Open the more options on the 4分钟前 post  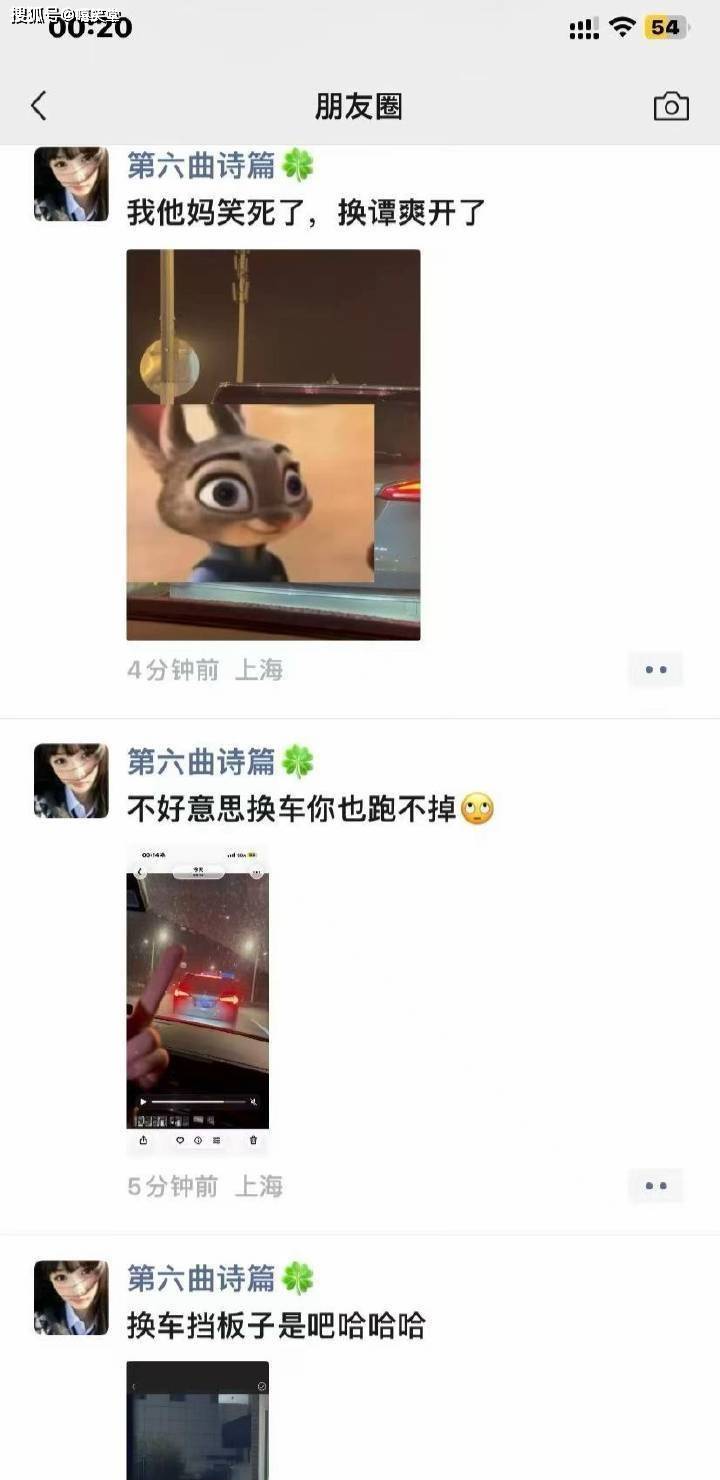pyautogui.click(x=656, y=670)
